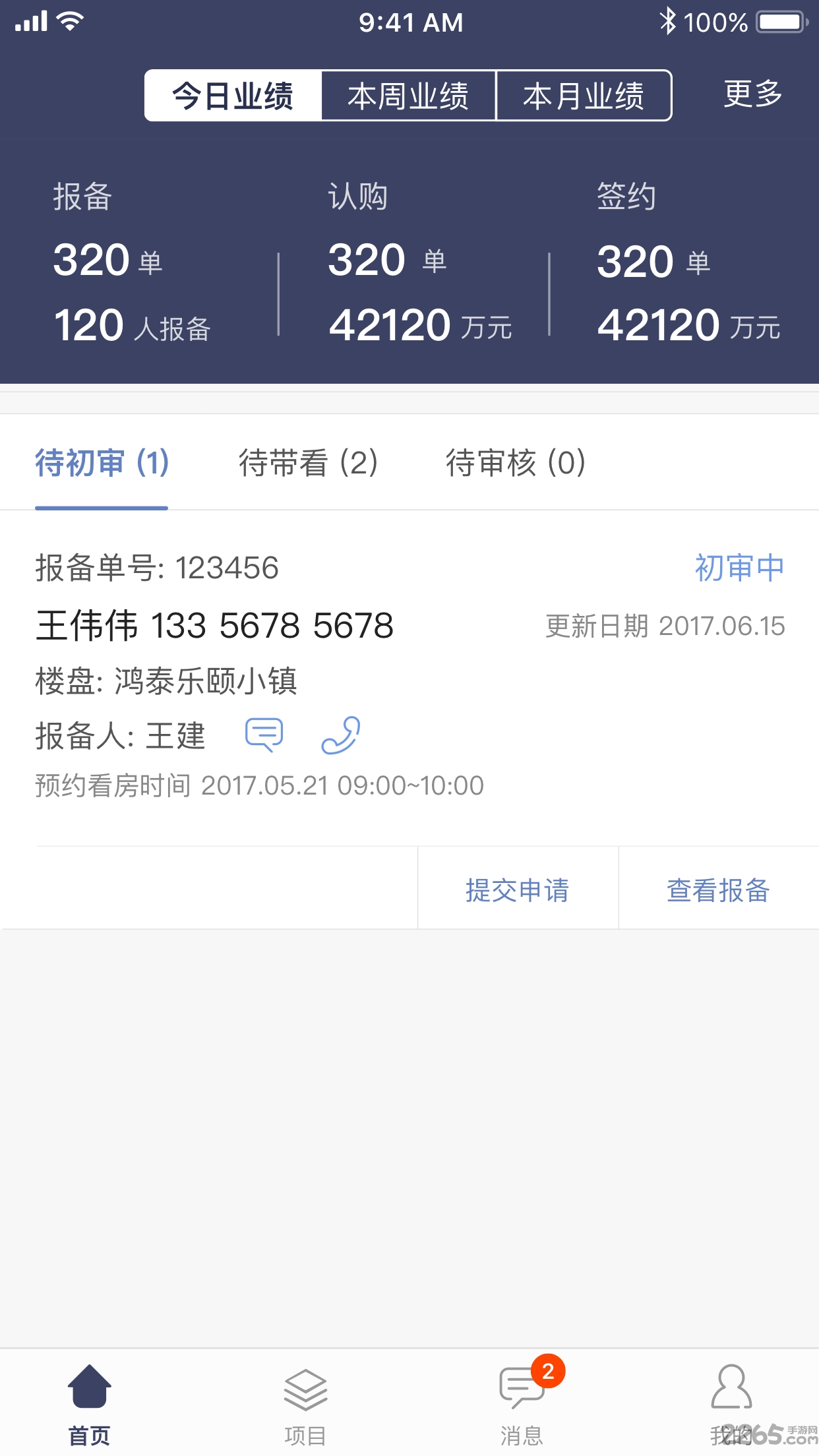Tap the 初审中 status label
The image size is (819, 1456).
click(x=740, y=567)
